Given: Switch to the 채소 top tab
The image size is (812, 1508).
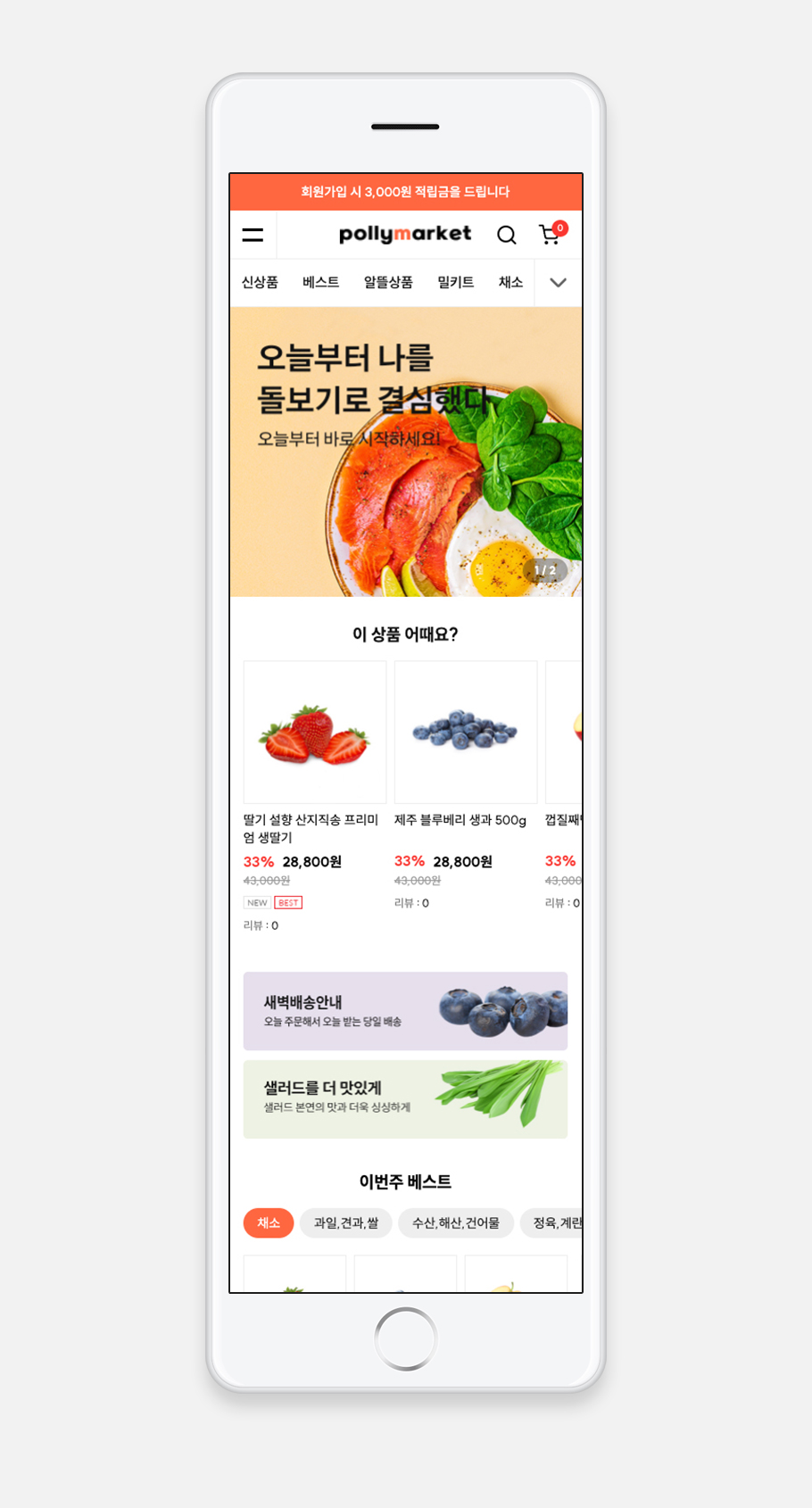Looking at the screenshot, I should tap(510, 283).
